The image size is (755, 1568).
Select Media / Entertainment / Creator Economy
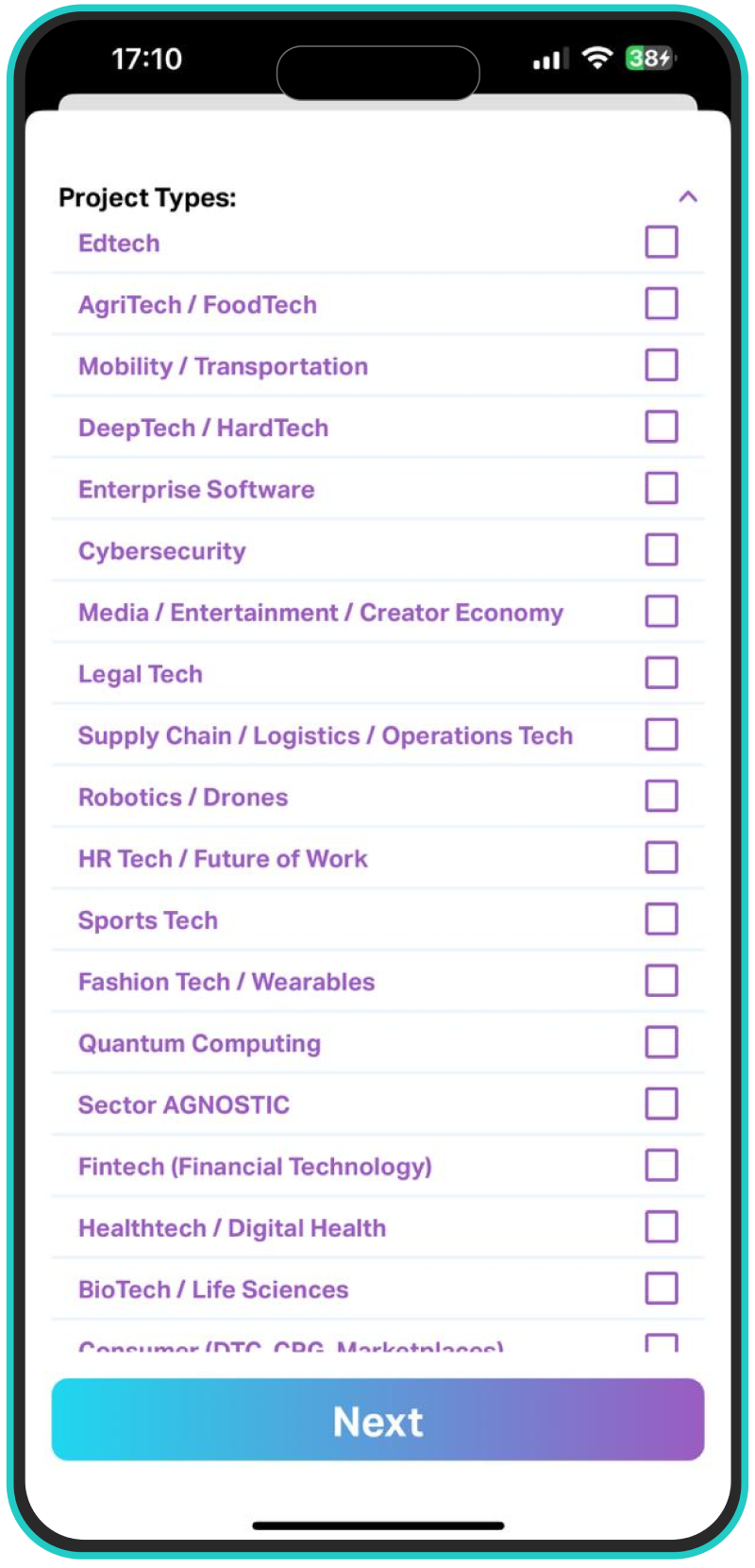pos(661,611)
